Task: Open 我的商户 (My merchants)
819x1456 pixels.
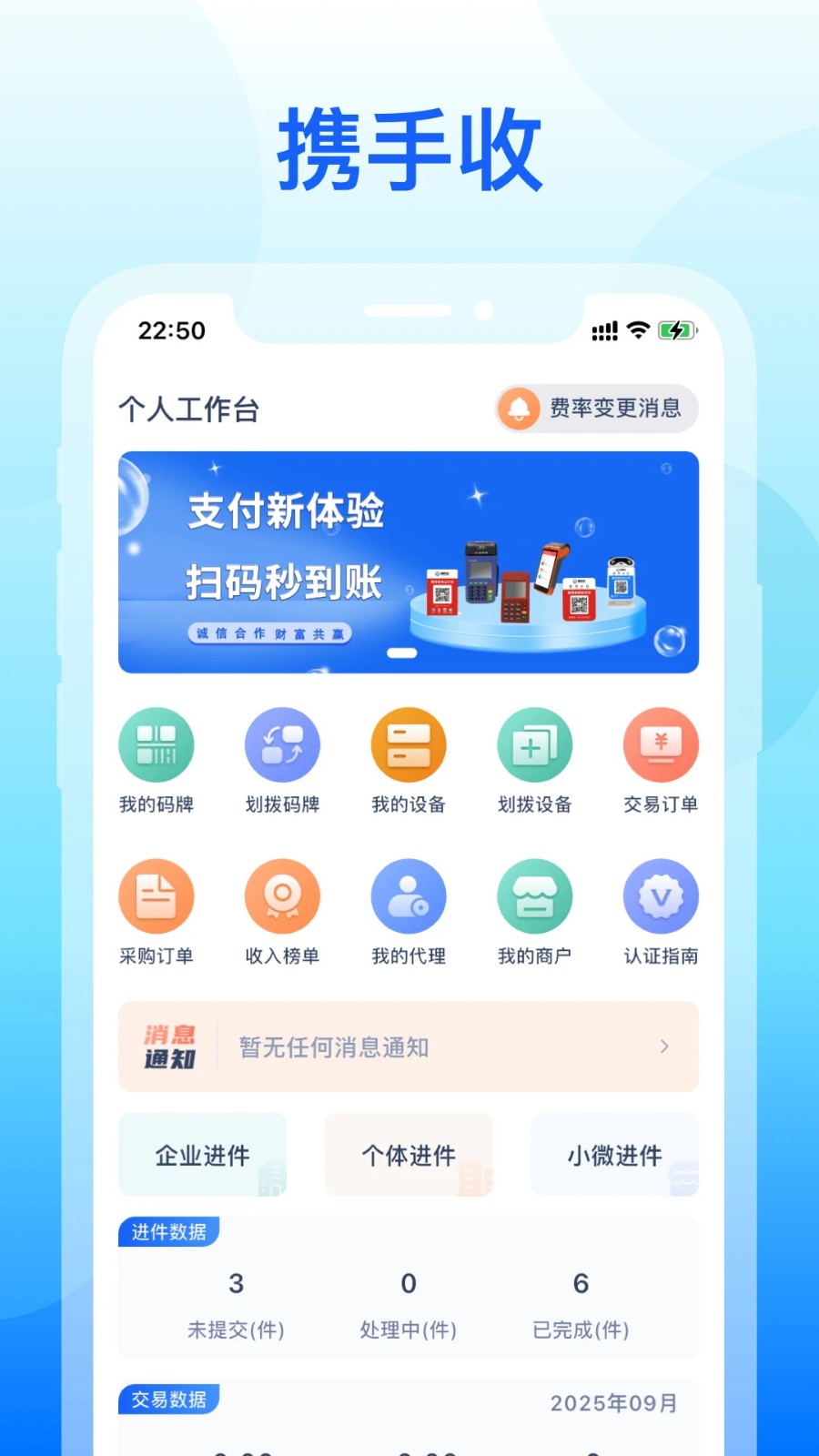Action: click(x=535, y=913)
